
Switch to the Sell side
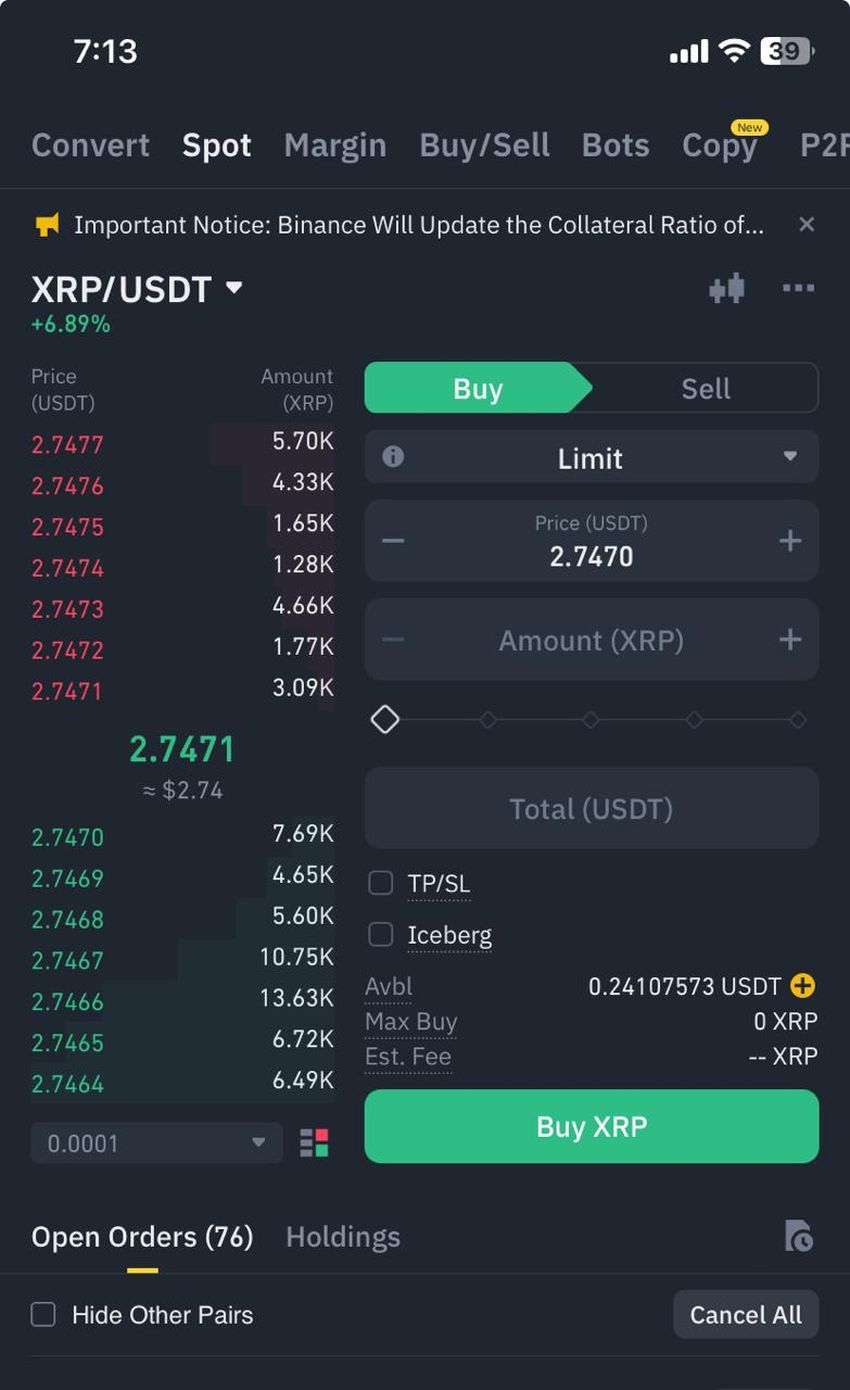(x=705, y=388)
